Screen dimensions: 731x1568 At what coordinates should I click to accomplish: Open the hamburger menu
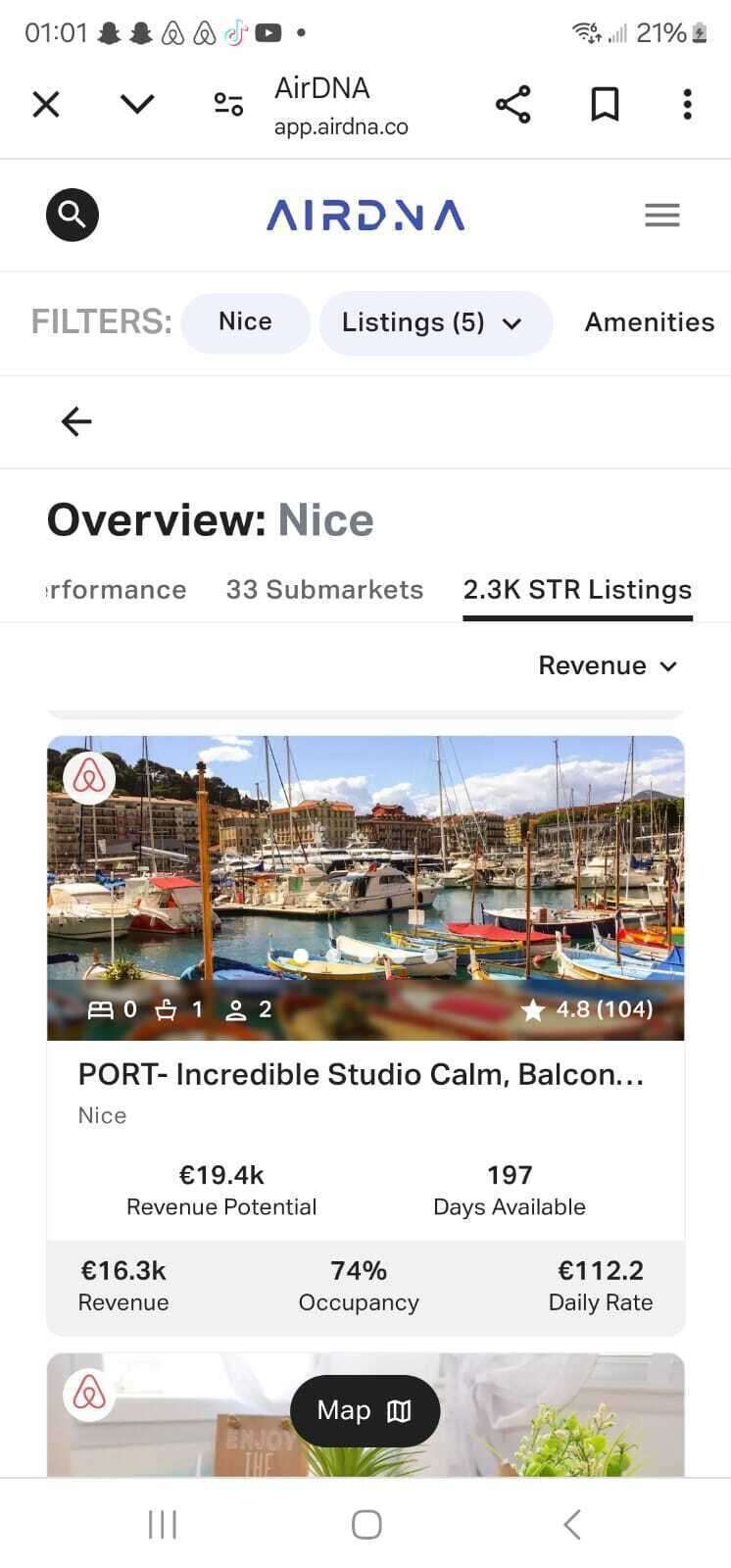[662, 215]
